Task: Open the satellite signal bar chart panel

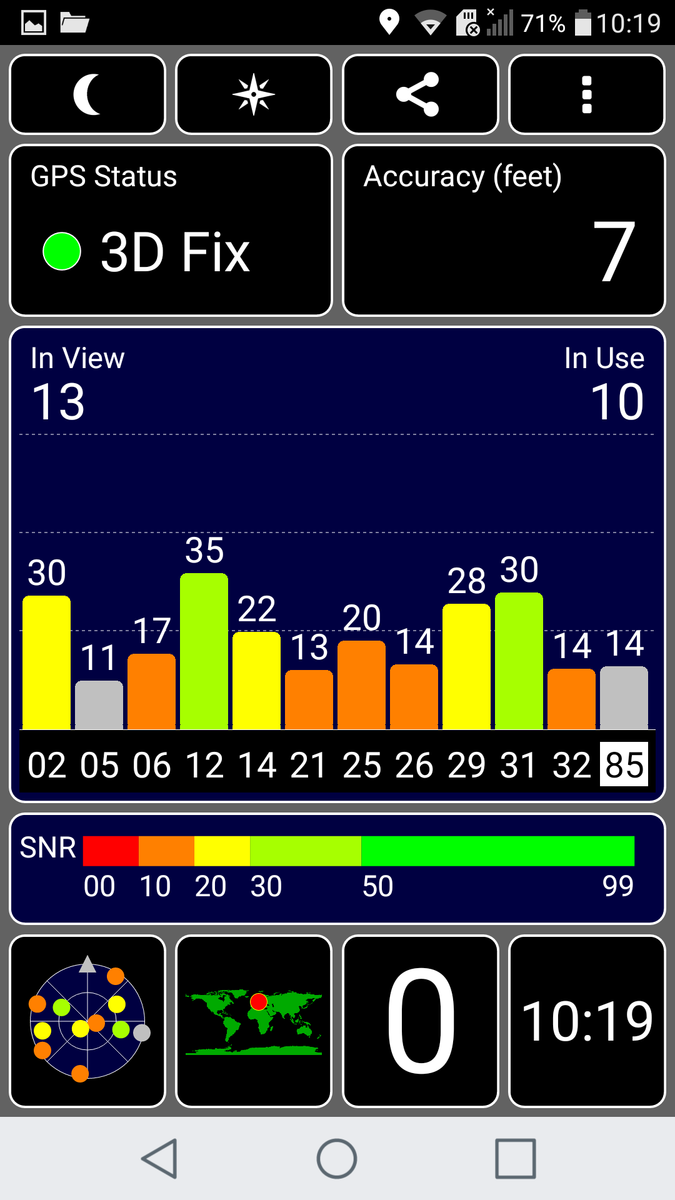Action: [337, 564]
